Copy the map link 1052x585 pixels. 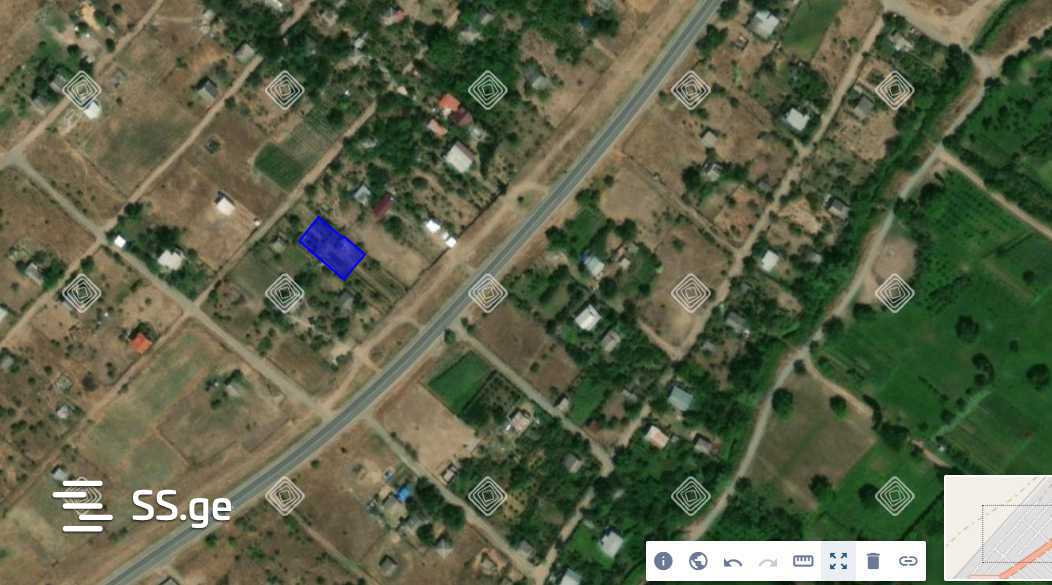pyautogui.click(x=908, y=561)
